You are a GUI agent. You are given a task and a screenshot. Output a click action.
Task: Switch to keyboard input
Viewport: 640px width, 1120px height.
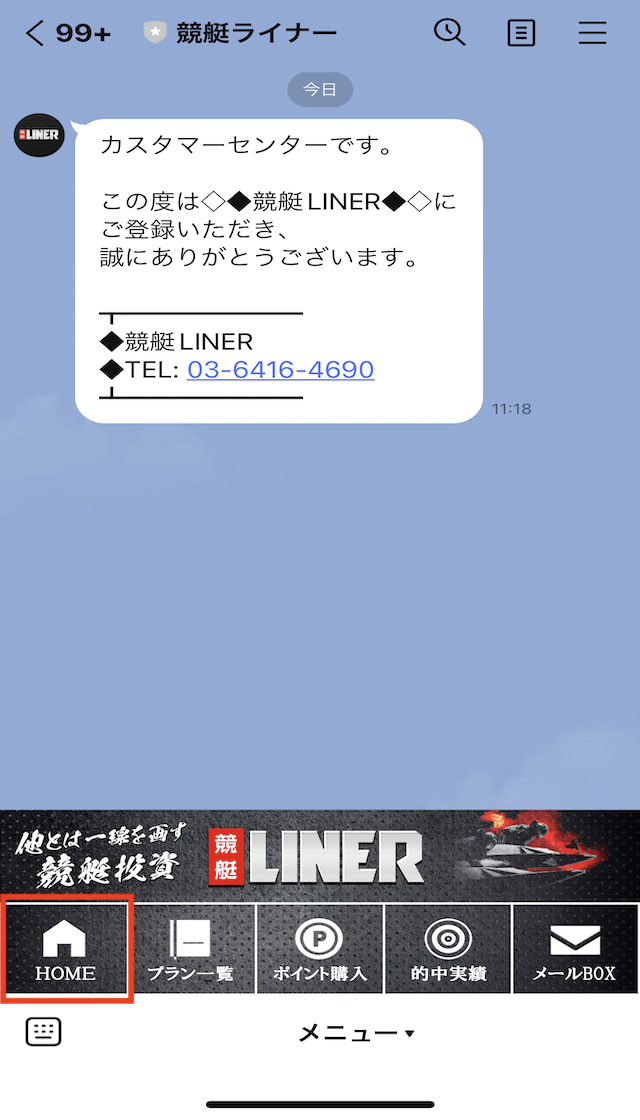point(44,1033)
